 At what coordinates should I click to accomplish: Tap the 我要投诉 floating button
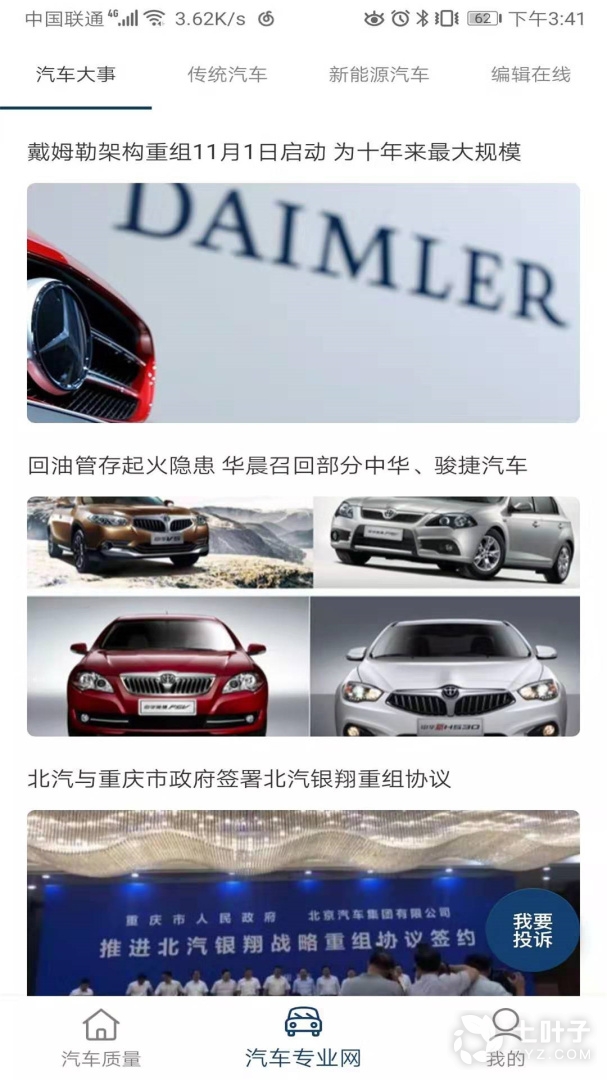532,930
